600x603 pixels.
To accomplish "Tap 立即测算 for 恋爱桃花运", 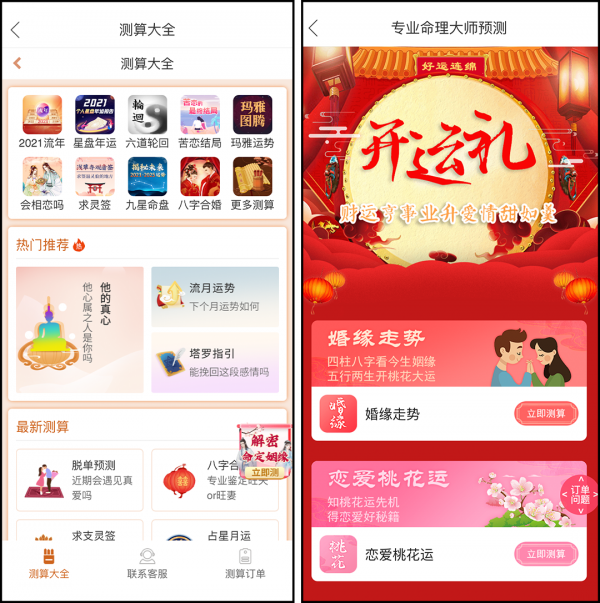I will click(x=546, y=554).
